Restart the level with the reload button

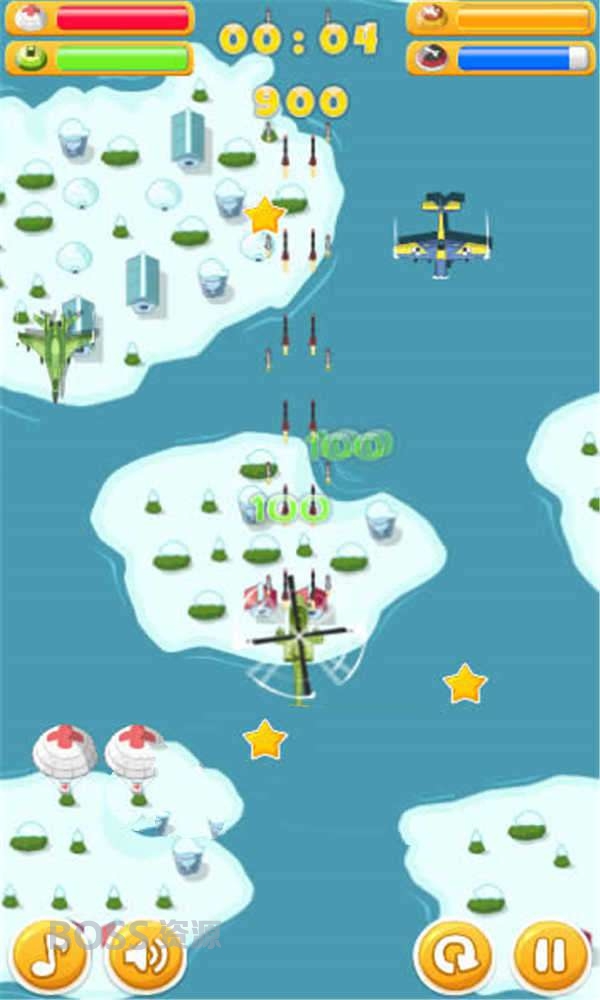453,955
